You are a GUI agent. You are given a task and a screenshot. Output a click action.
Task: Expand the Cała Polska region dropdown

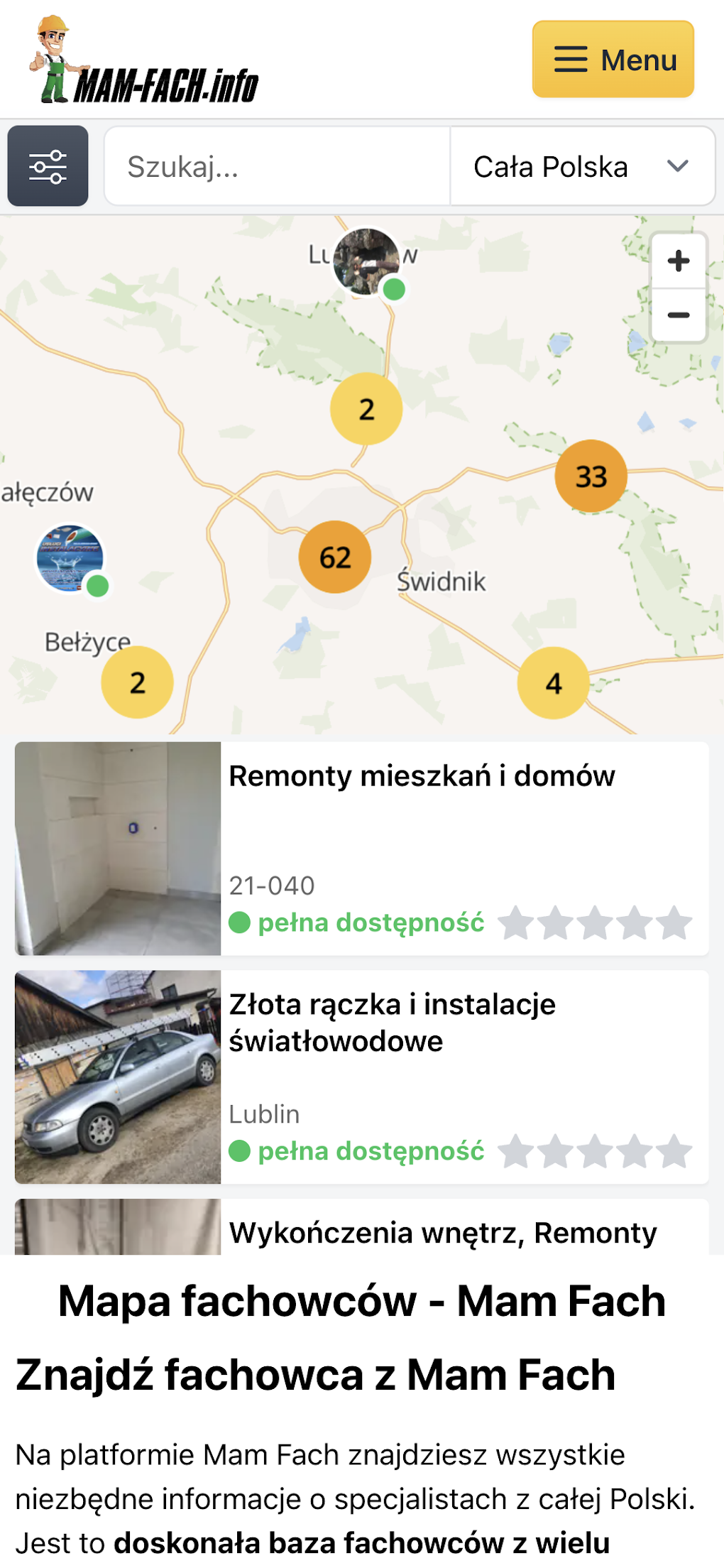[x=582, y=167]
